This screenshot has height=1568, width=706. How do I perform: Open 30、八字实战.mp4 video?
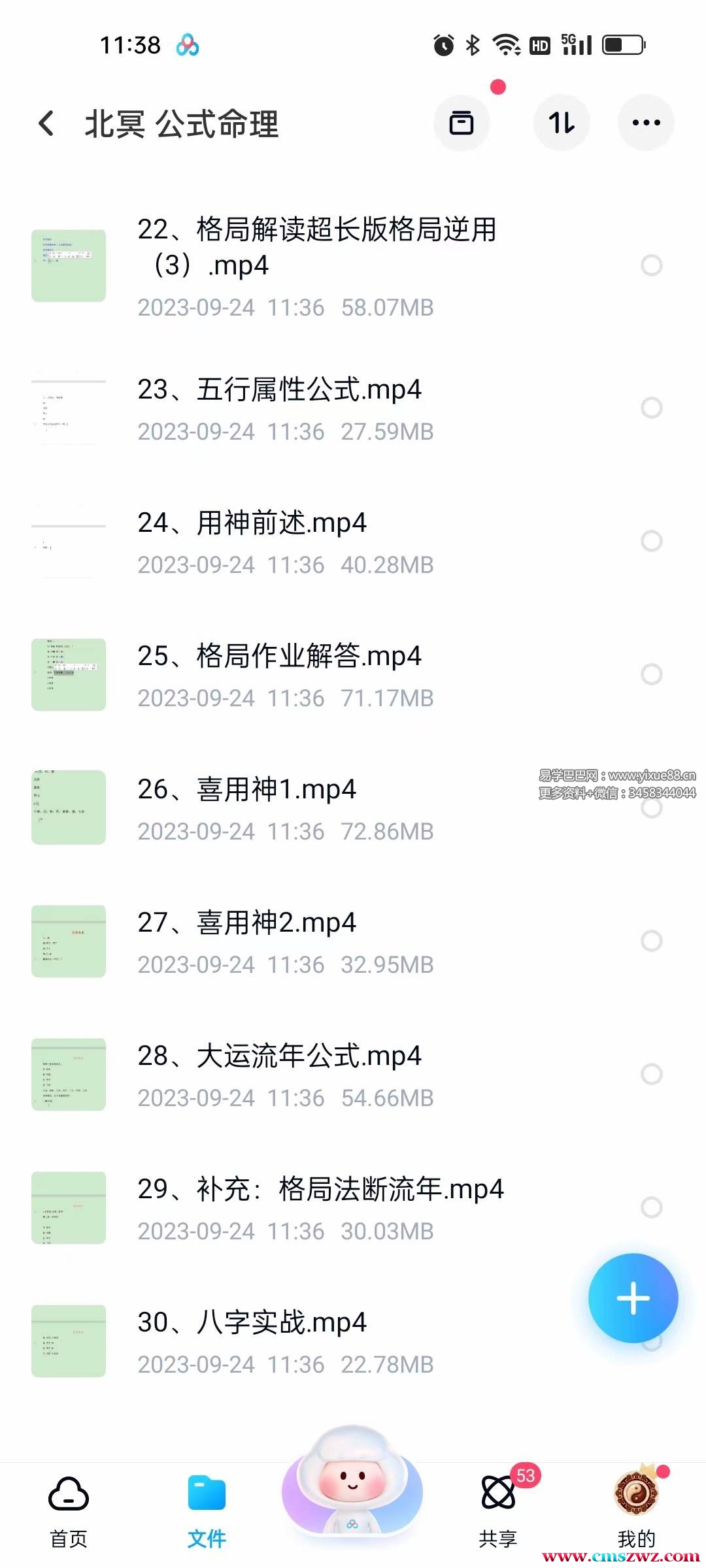click(x=252, y=1323)
